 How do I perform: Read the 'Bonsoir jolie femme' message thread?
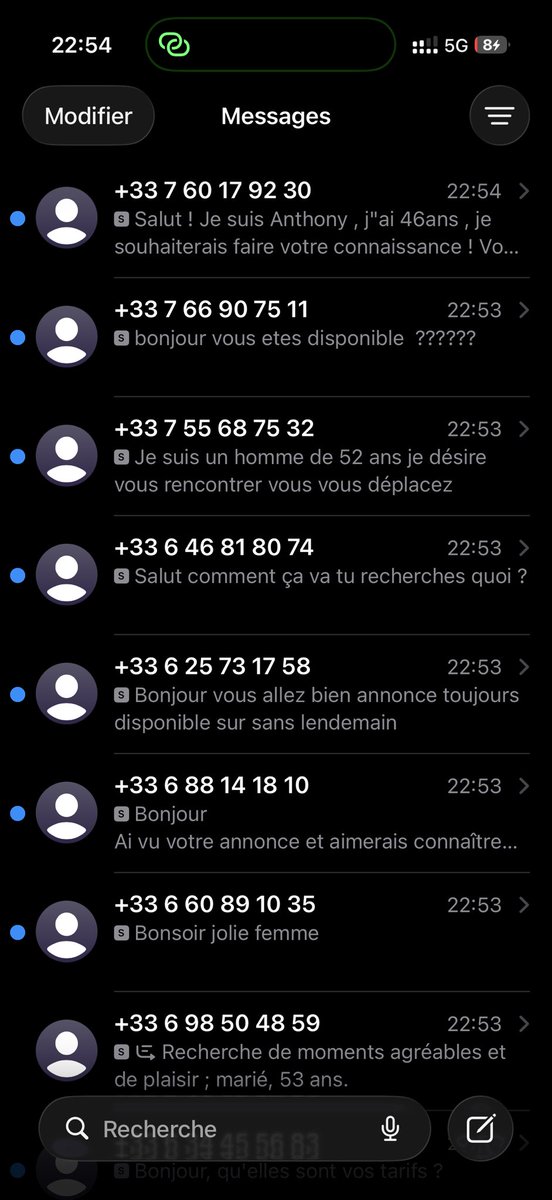276,932
